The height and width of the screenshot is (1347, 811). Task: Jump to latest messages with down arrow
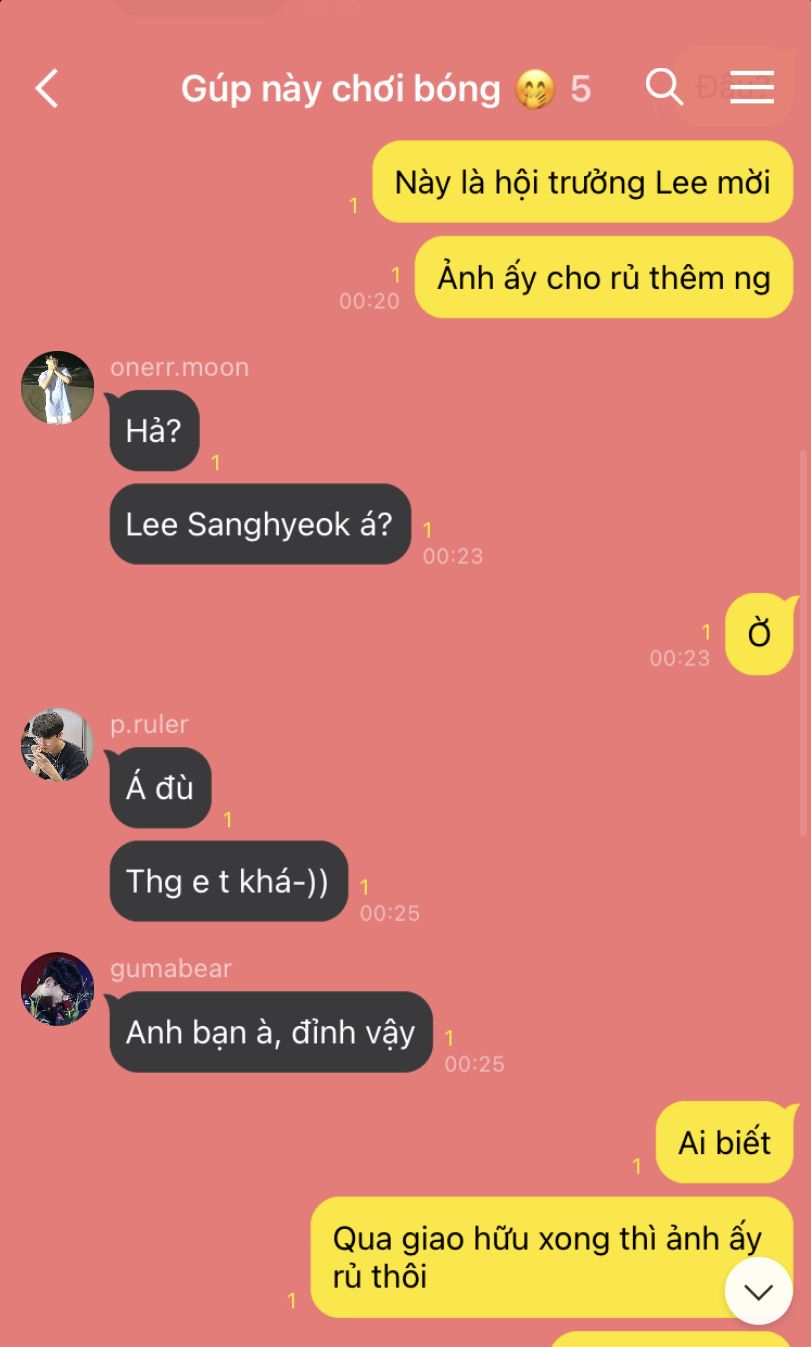pyautogui.click(x=758, y=1291)
